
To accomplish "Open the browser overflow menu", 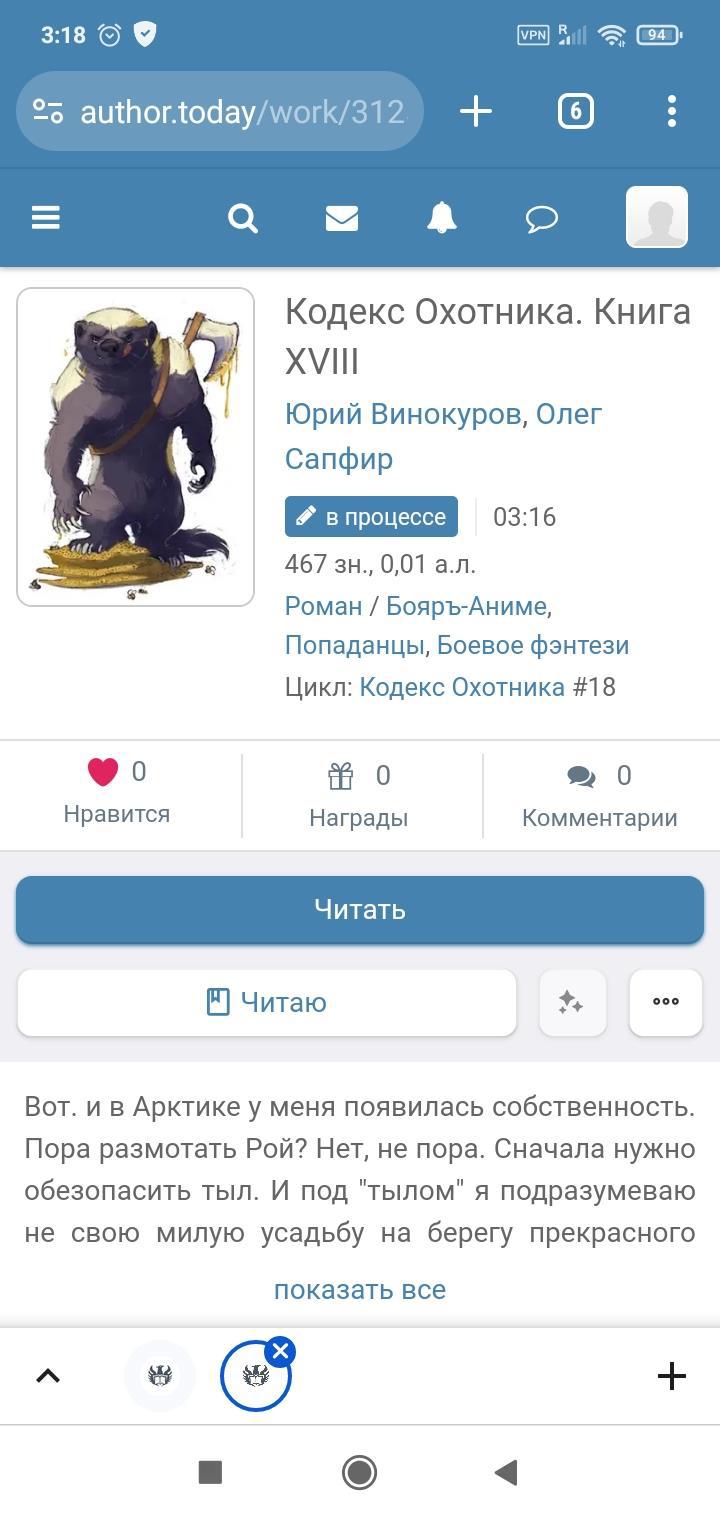I will [671, 111].
